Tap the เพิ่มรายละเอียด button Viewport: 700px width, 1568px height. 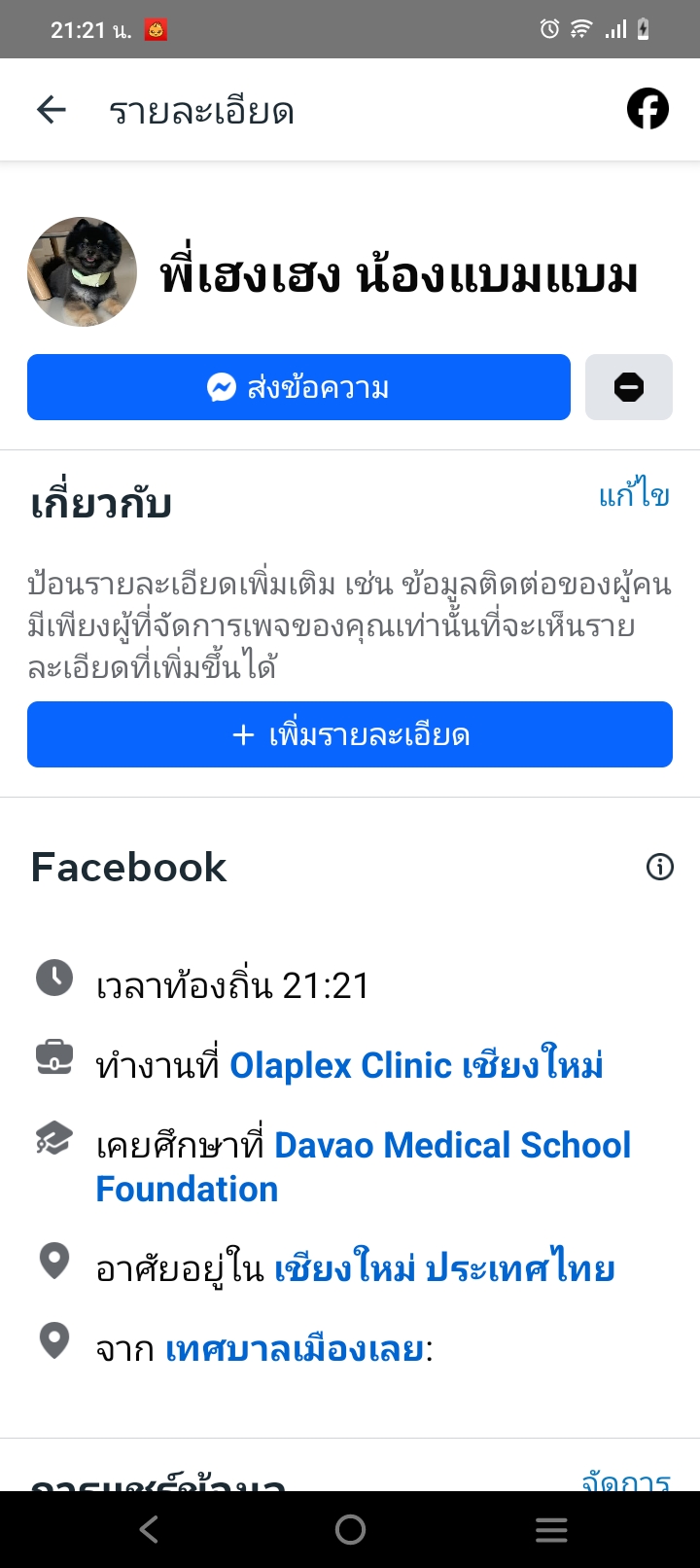(x=350, y=734)
